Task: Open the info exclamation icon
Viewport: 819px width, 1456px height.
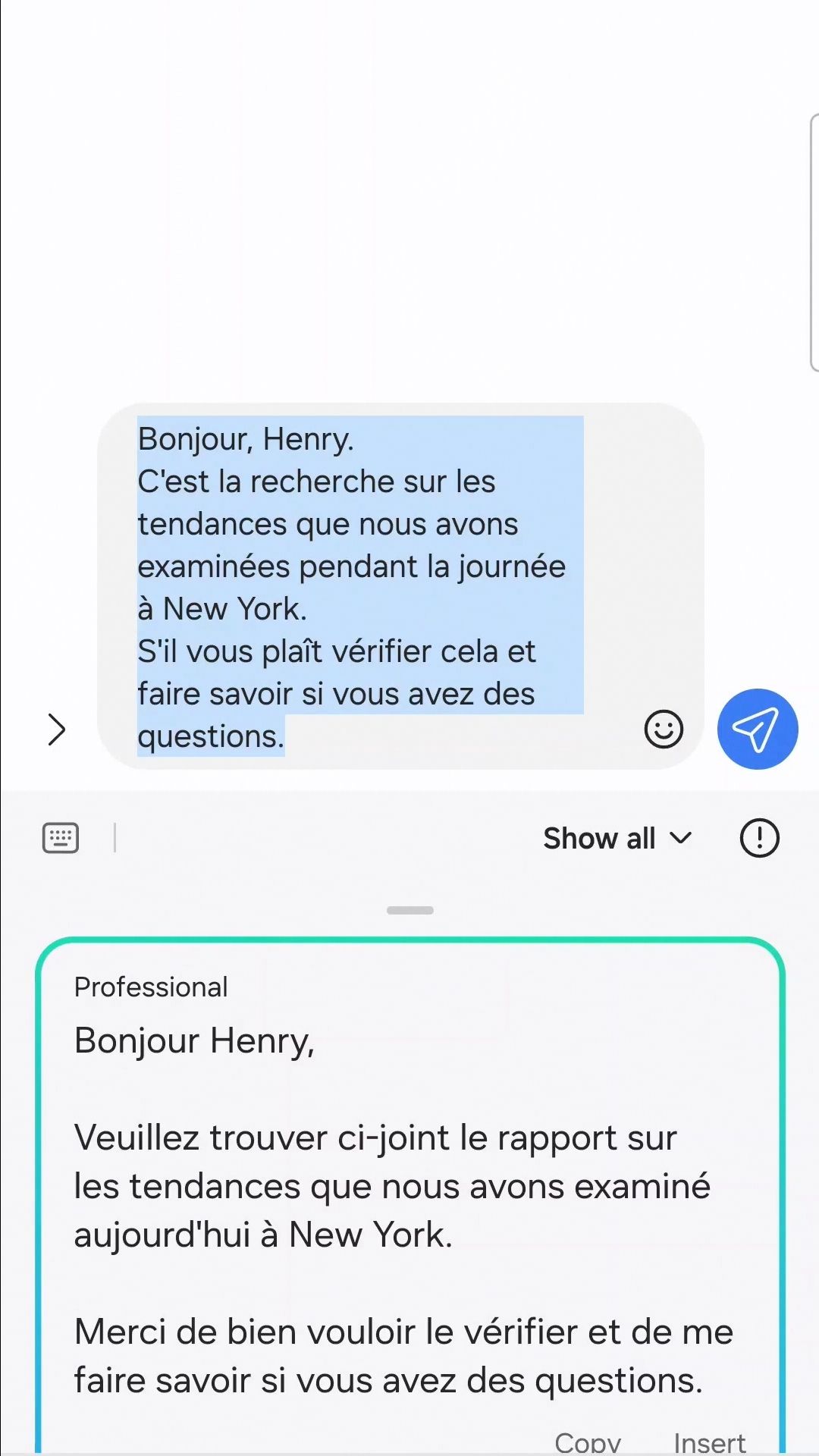Action: click(759, 838)
